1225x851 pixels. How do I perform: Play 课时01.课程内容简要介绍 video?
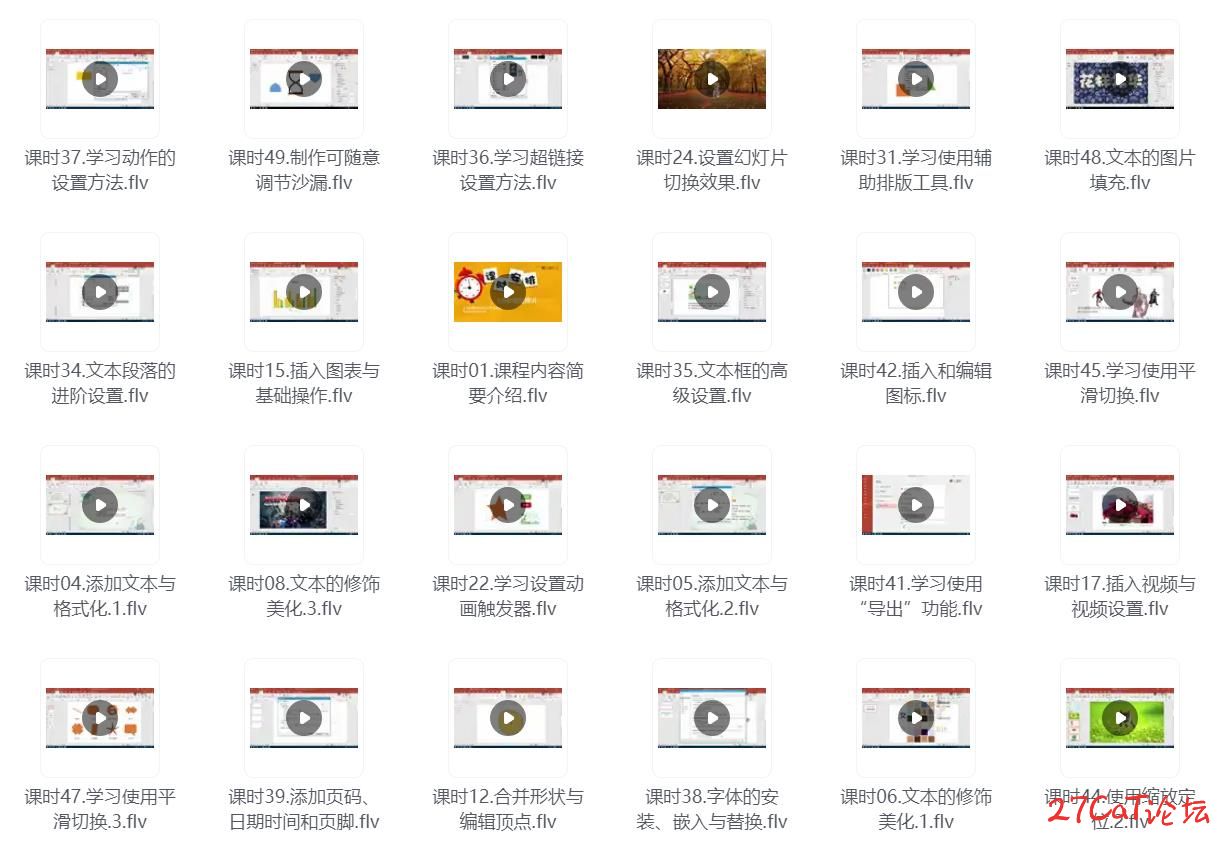[x=508, y=292]
